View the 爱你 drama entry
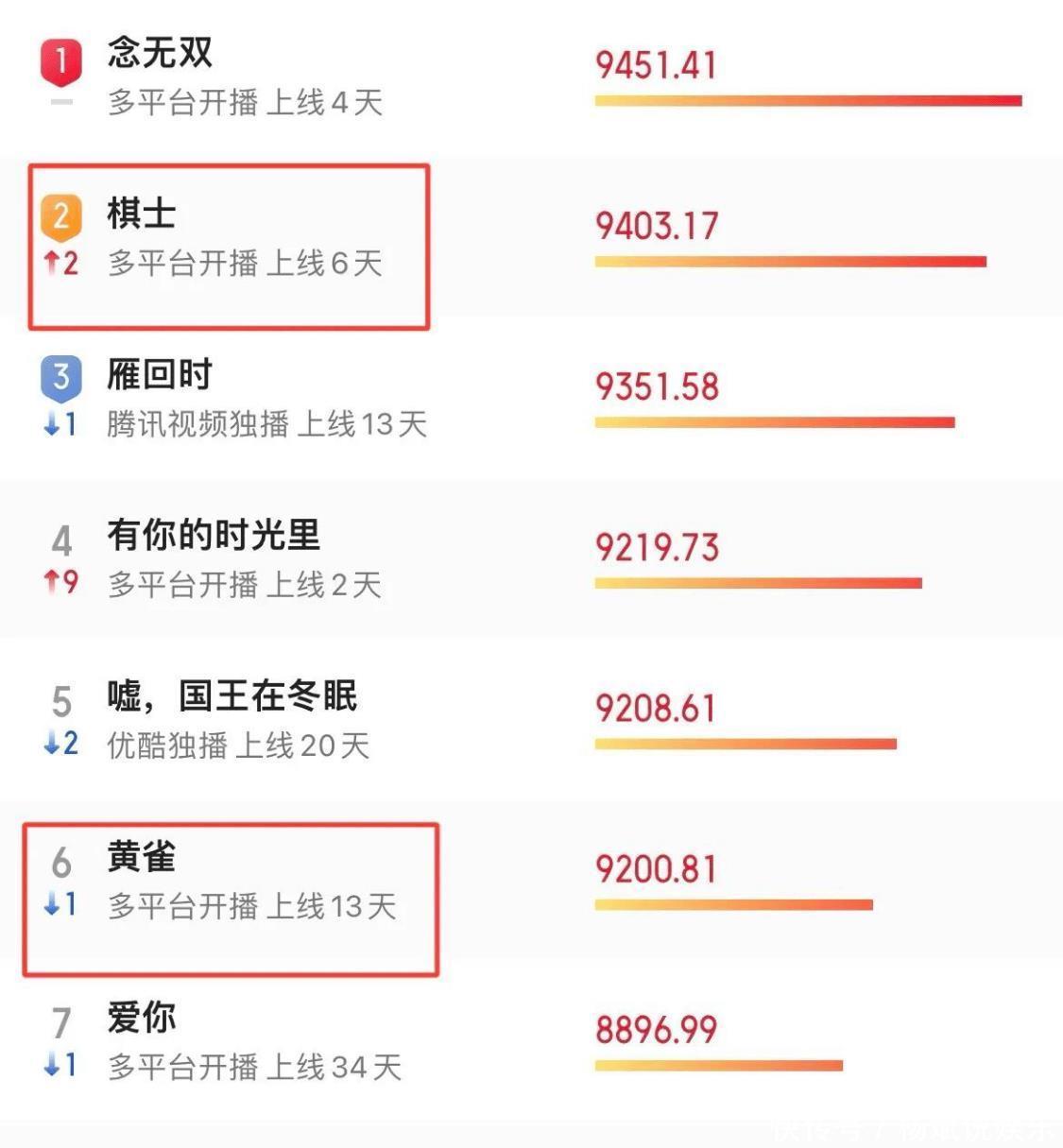The width and height of the screenshot is (1063, 1148). click(142, 1019)
